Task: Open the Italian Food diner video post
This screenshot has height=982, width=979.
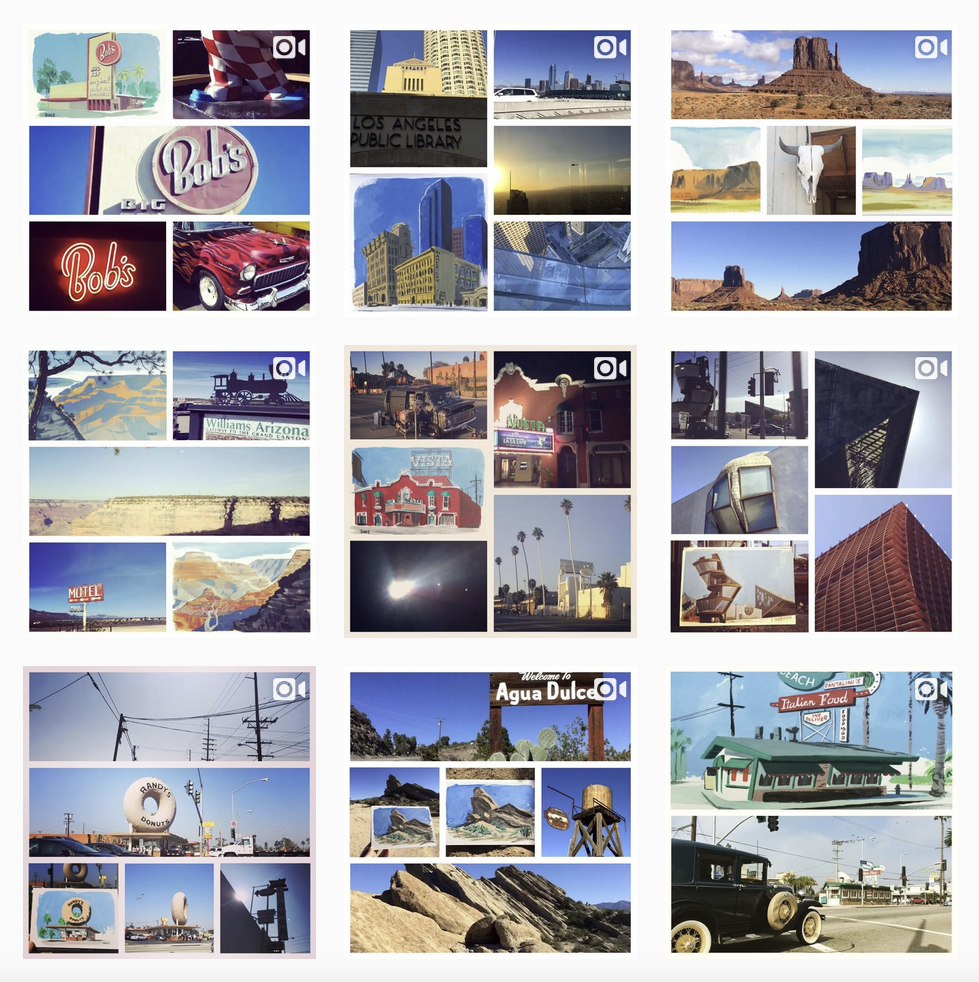Action: 811,812
